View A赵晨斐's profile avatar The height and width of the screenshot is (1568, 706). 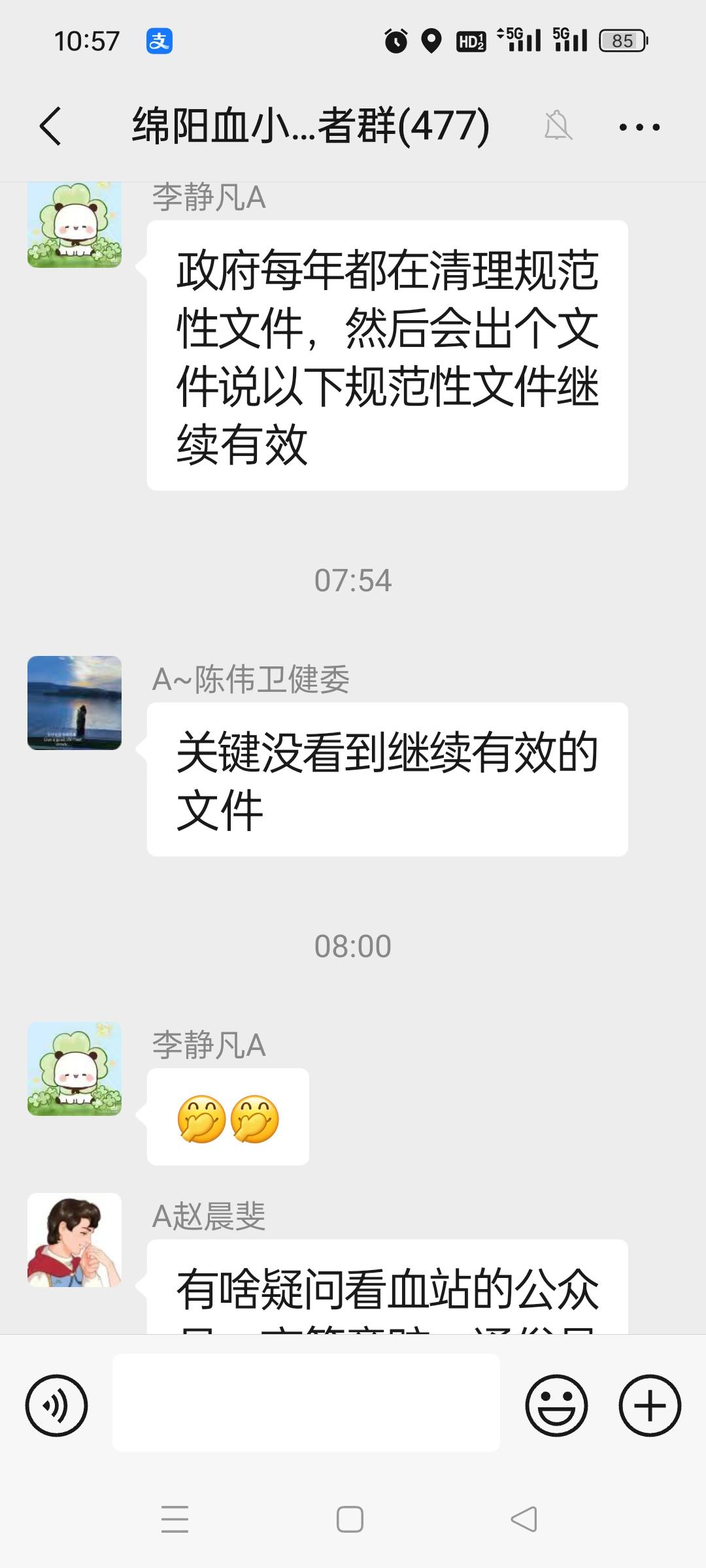(x=75, y=1240)
